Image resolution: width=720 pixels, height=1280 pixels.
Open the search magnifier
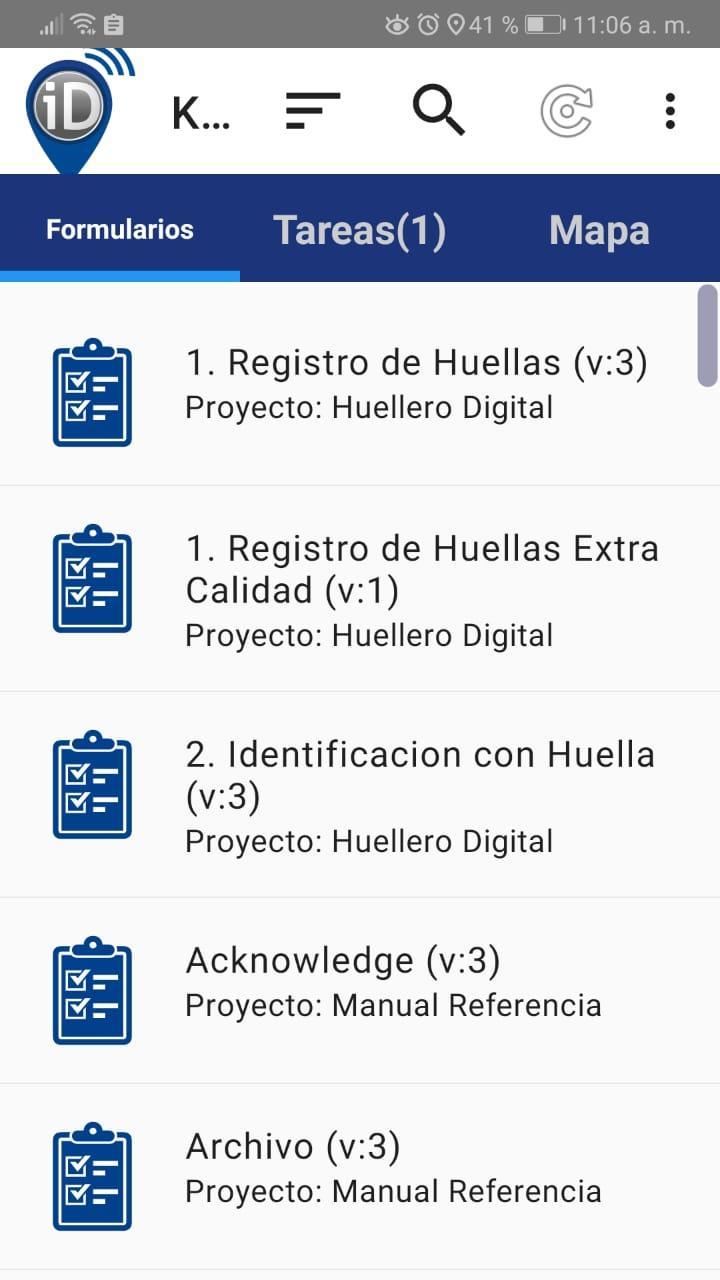[x=439, y=111]
